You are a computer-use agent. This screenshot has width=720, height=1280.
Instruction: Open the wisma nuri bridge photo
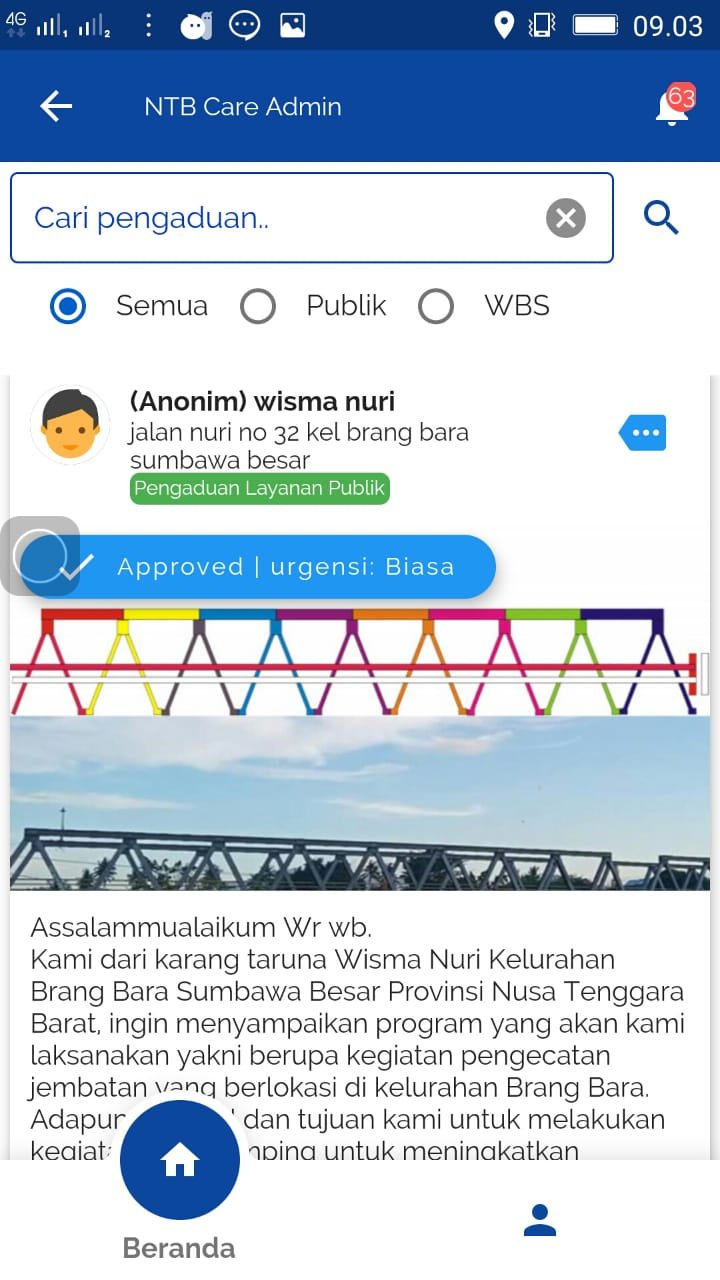tap(360, 748)
